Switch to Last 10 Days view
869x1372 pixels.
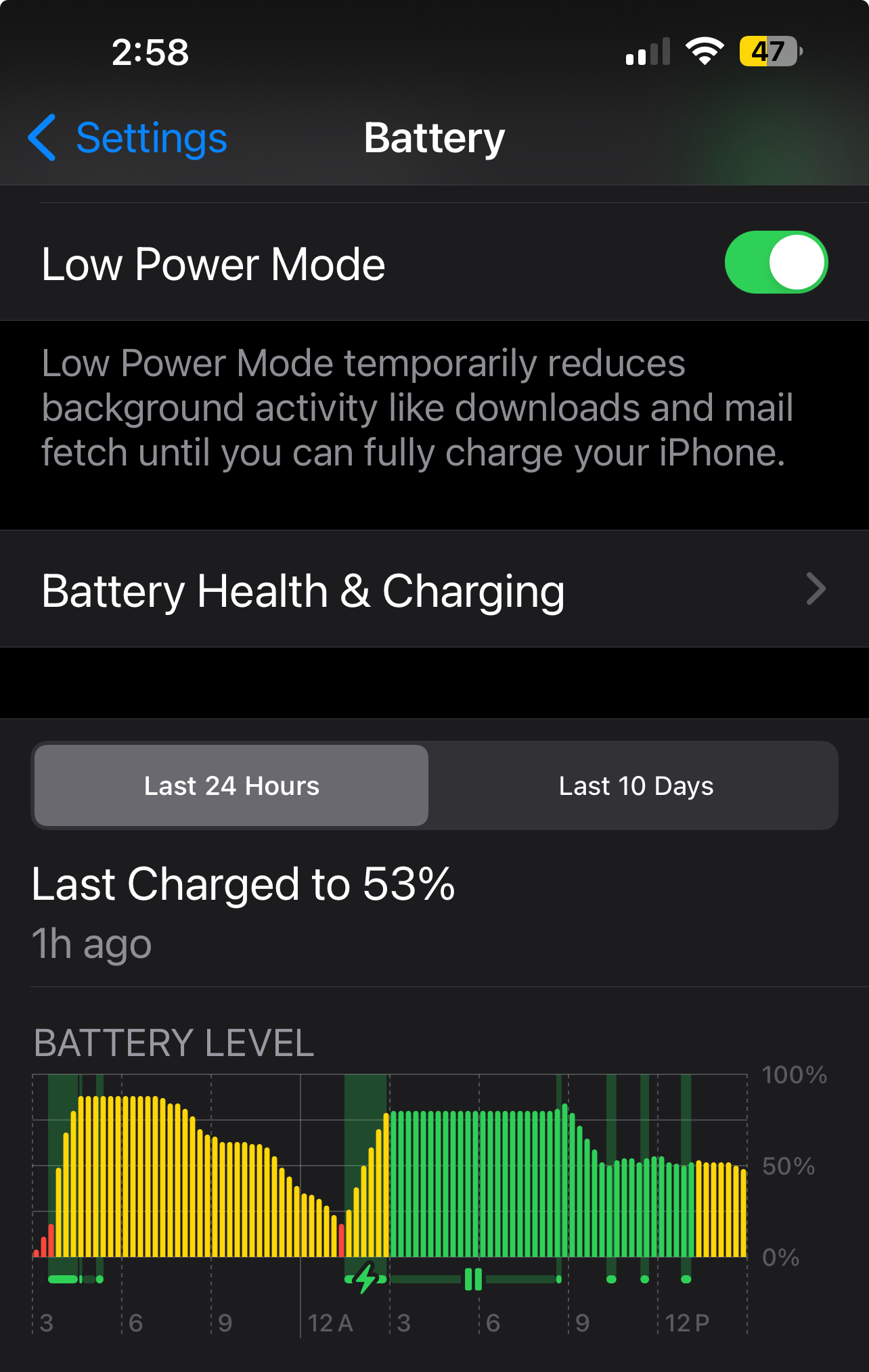pos(635,786)
